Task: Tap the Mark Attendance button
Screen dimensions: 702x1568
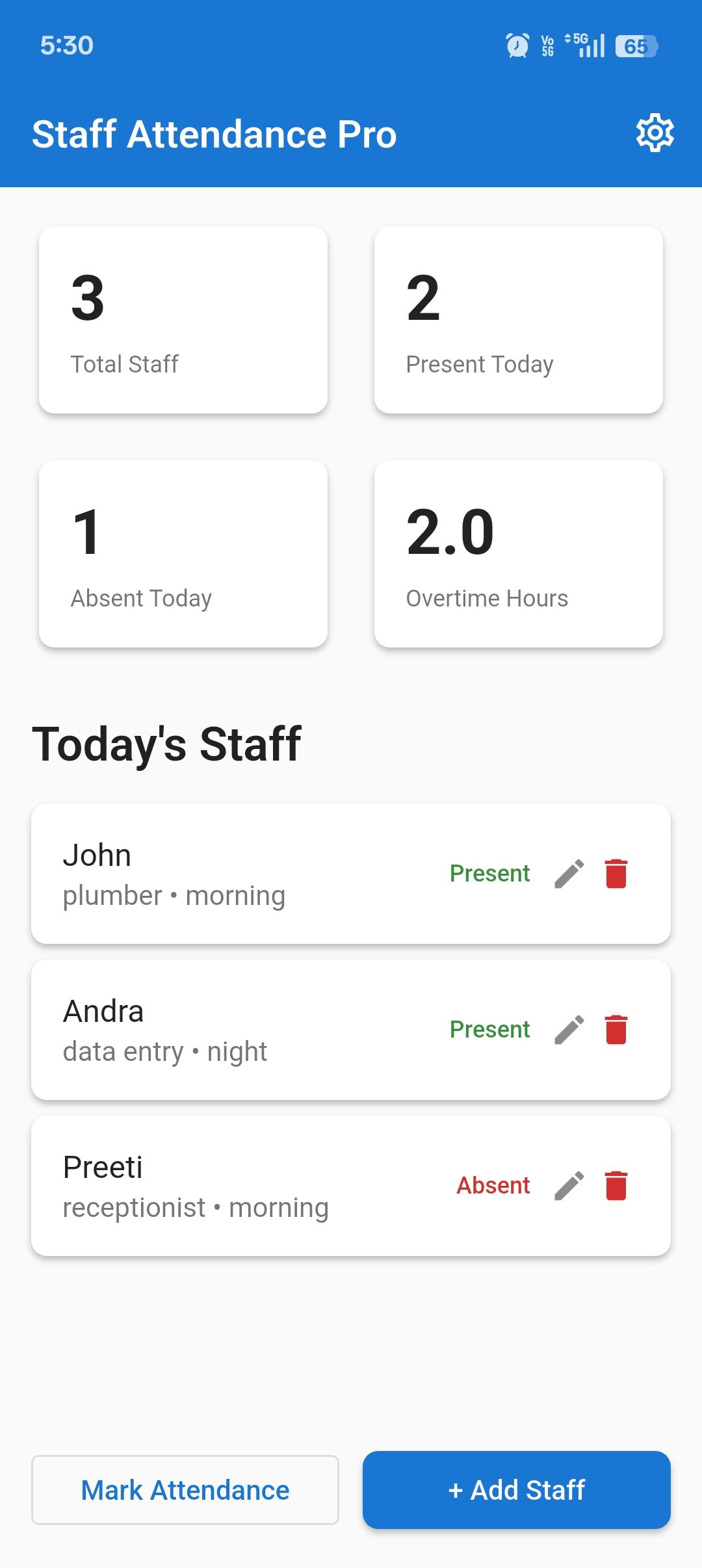Action: point(185,1490)
